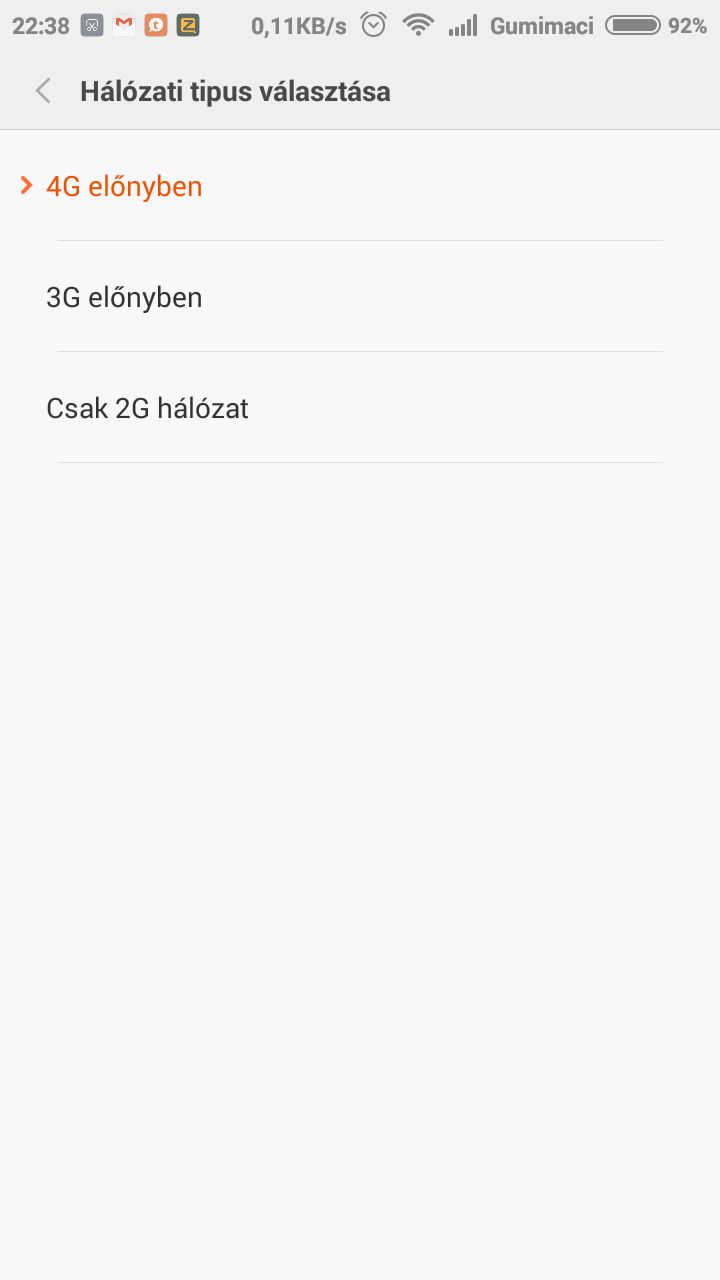
Task: Switch to Csak 2G hálózat
Action: 360,408
